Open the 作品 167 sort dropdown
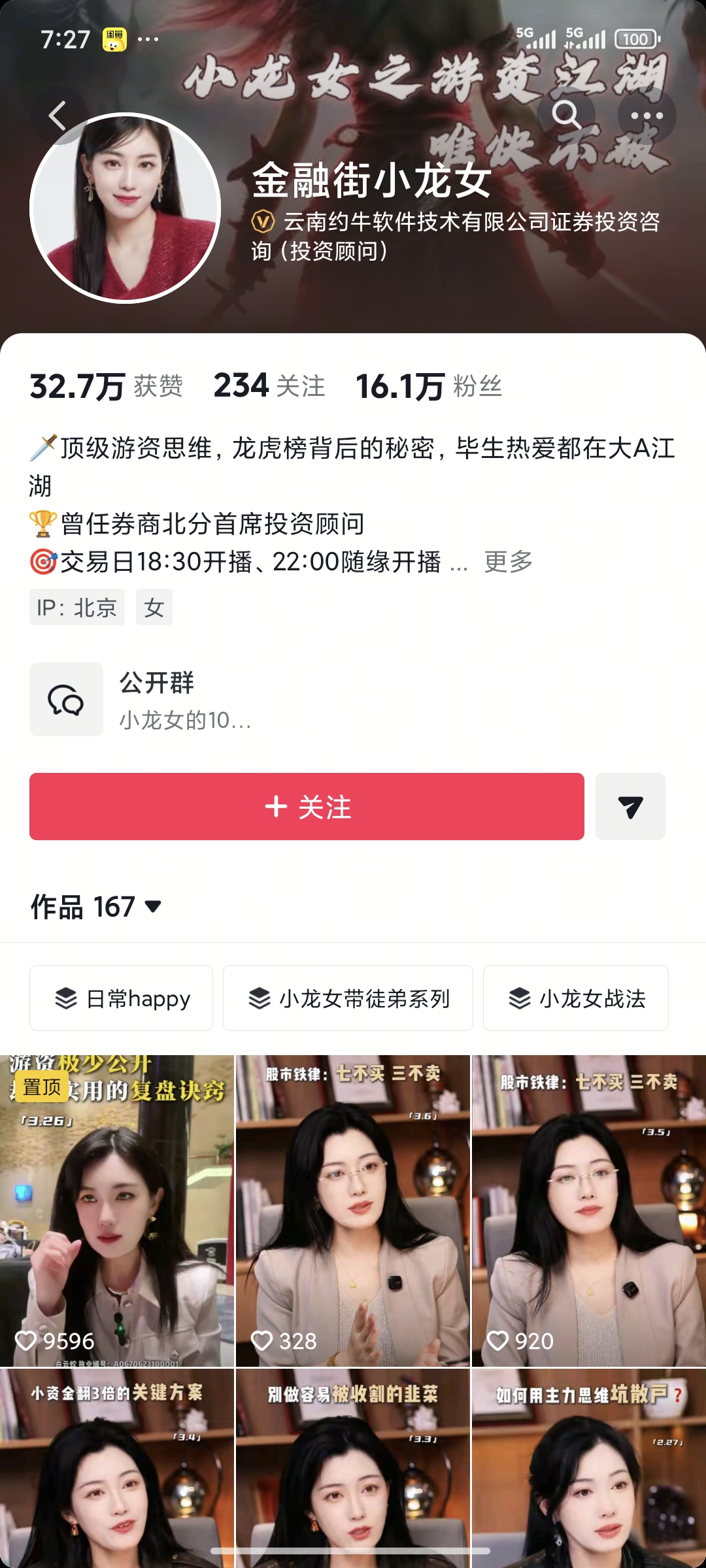 [x=96, y=907]
